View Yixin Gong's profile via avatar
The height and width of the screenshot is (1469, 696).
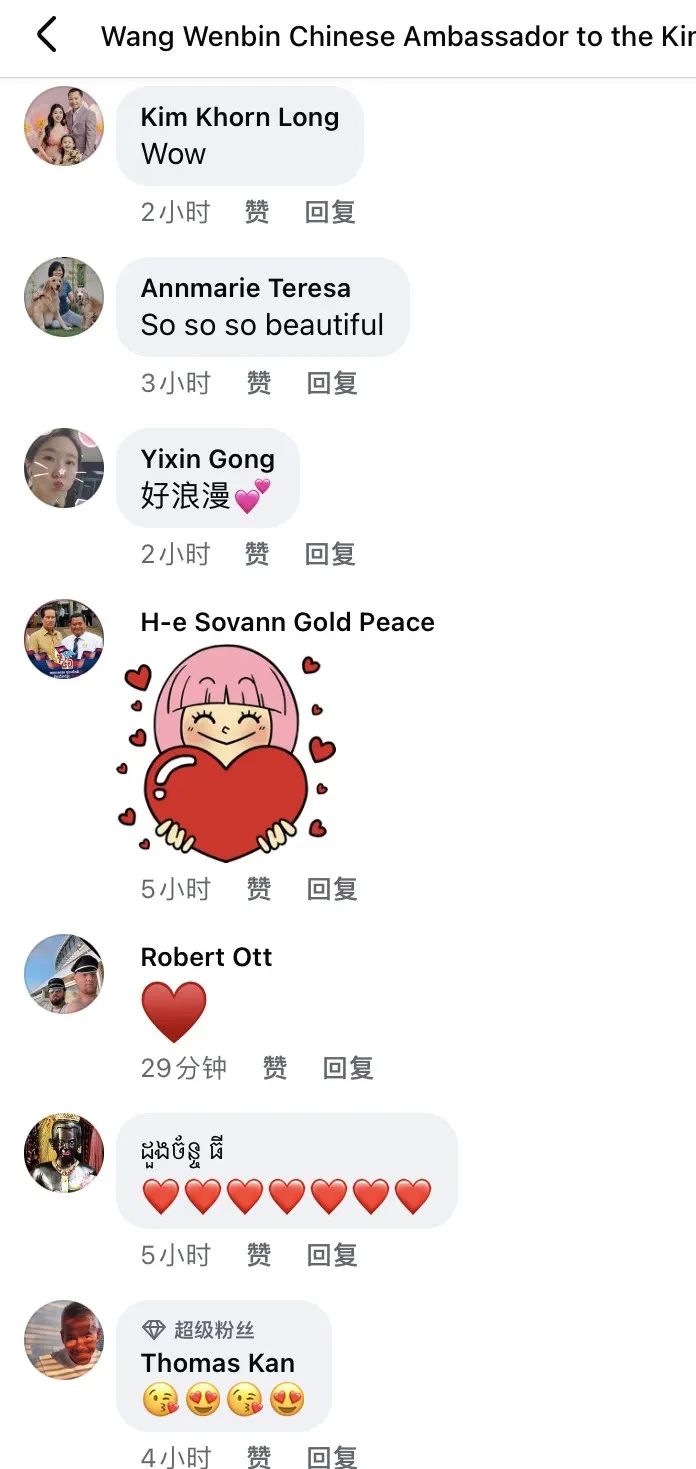[64, 468]
